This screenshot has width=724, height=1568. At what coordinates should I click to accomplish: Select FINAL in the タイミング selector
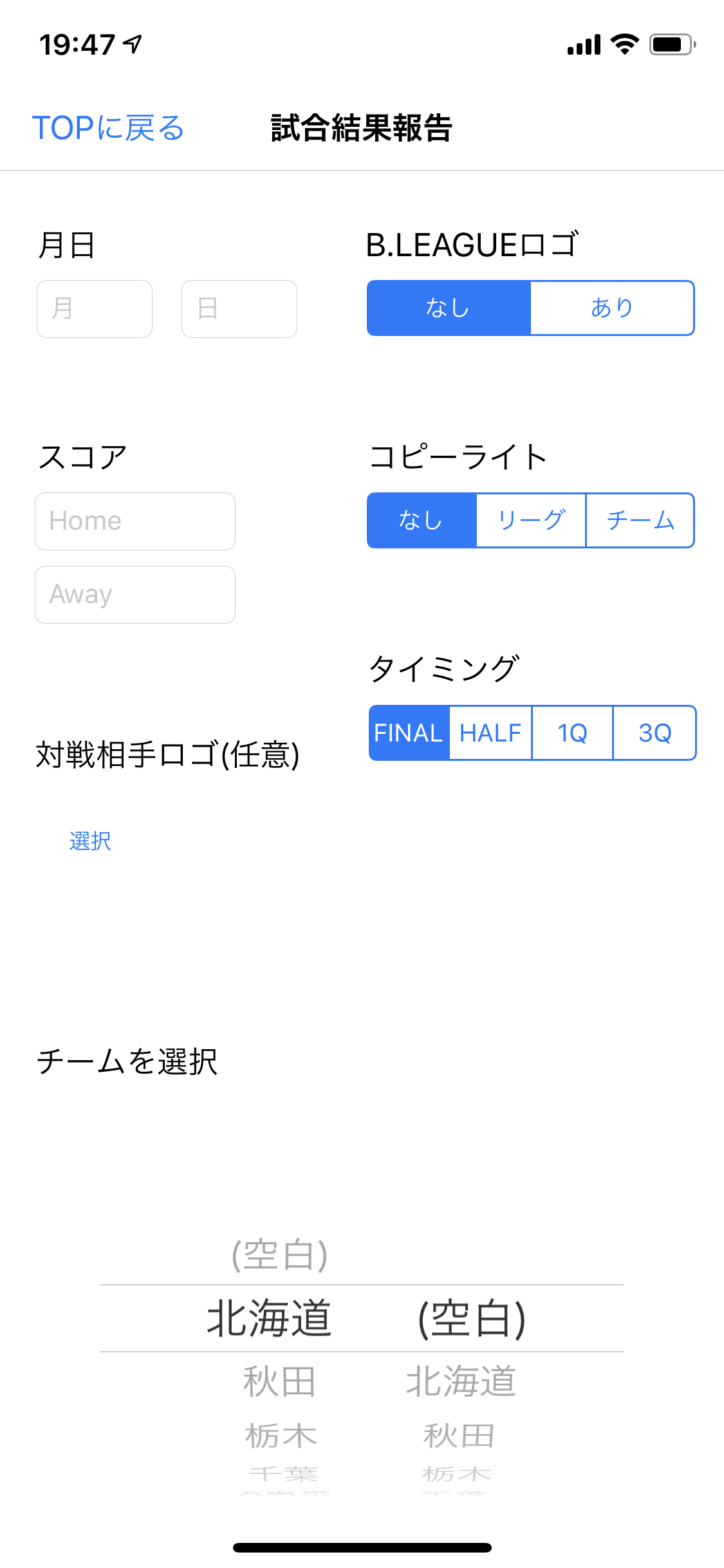(407, 732)
